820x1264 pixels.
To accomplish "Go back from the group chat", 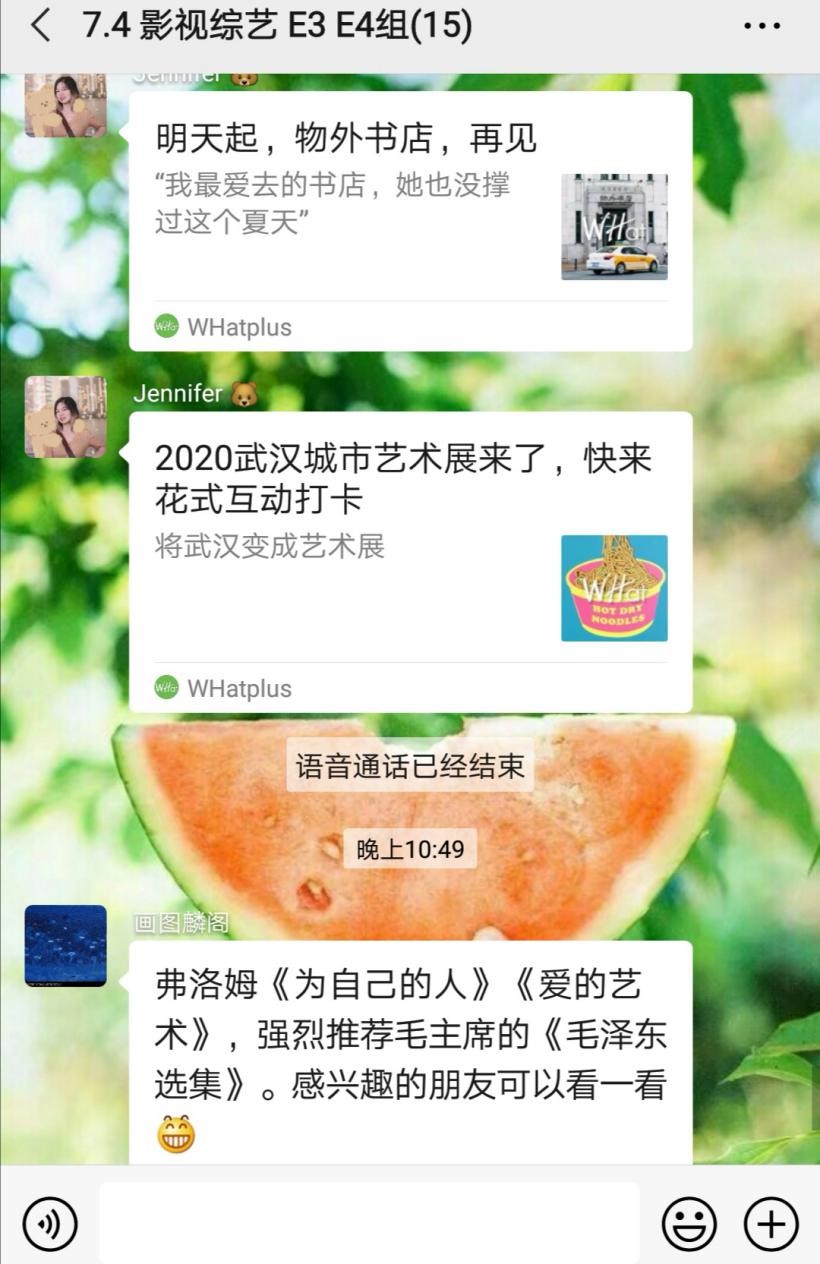I will tap(40, 26).
